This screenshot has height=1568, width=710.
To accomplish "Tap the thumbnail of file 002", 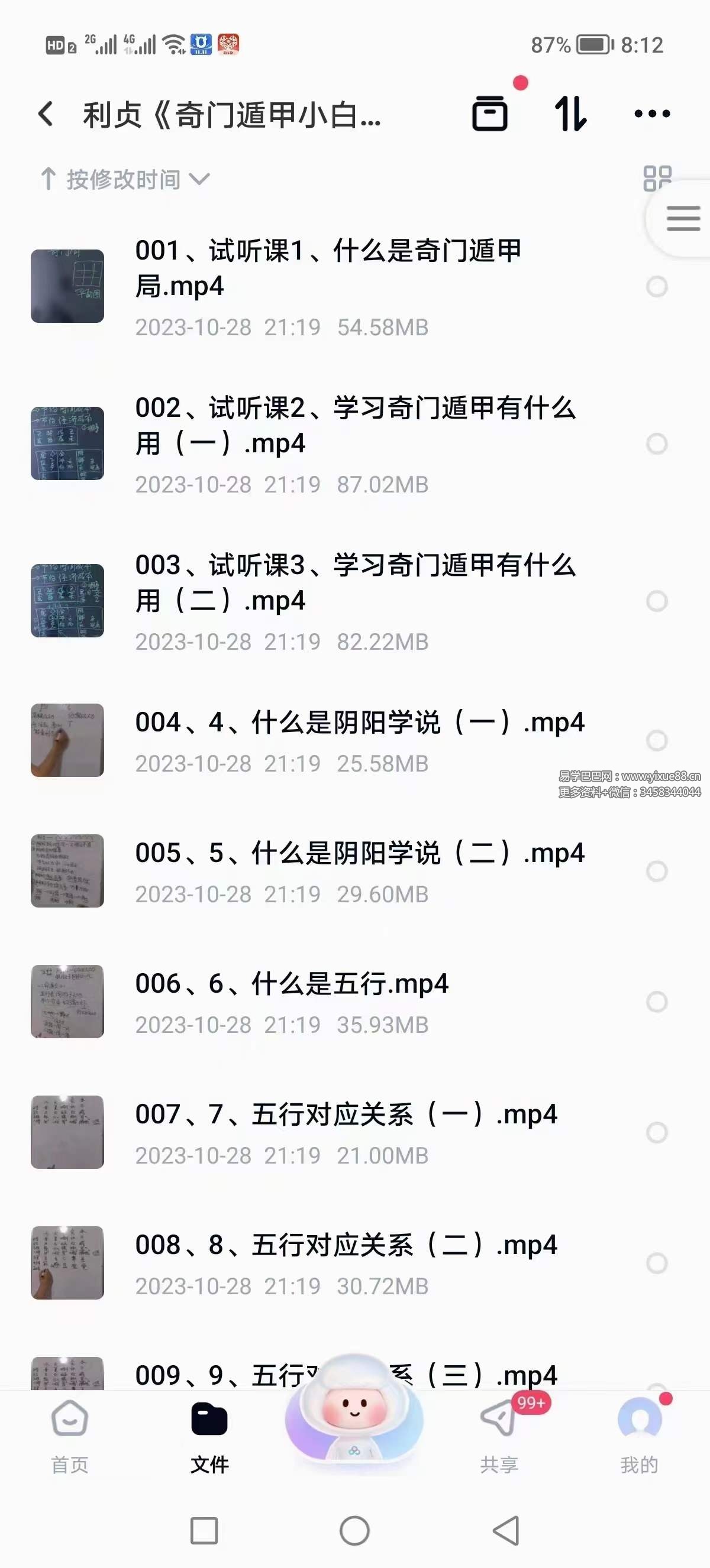I will 67,442.
